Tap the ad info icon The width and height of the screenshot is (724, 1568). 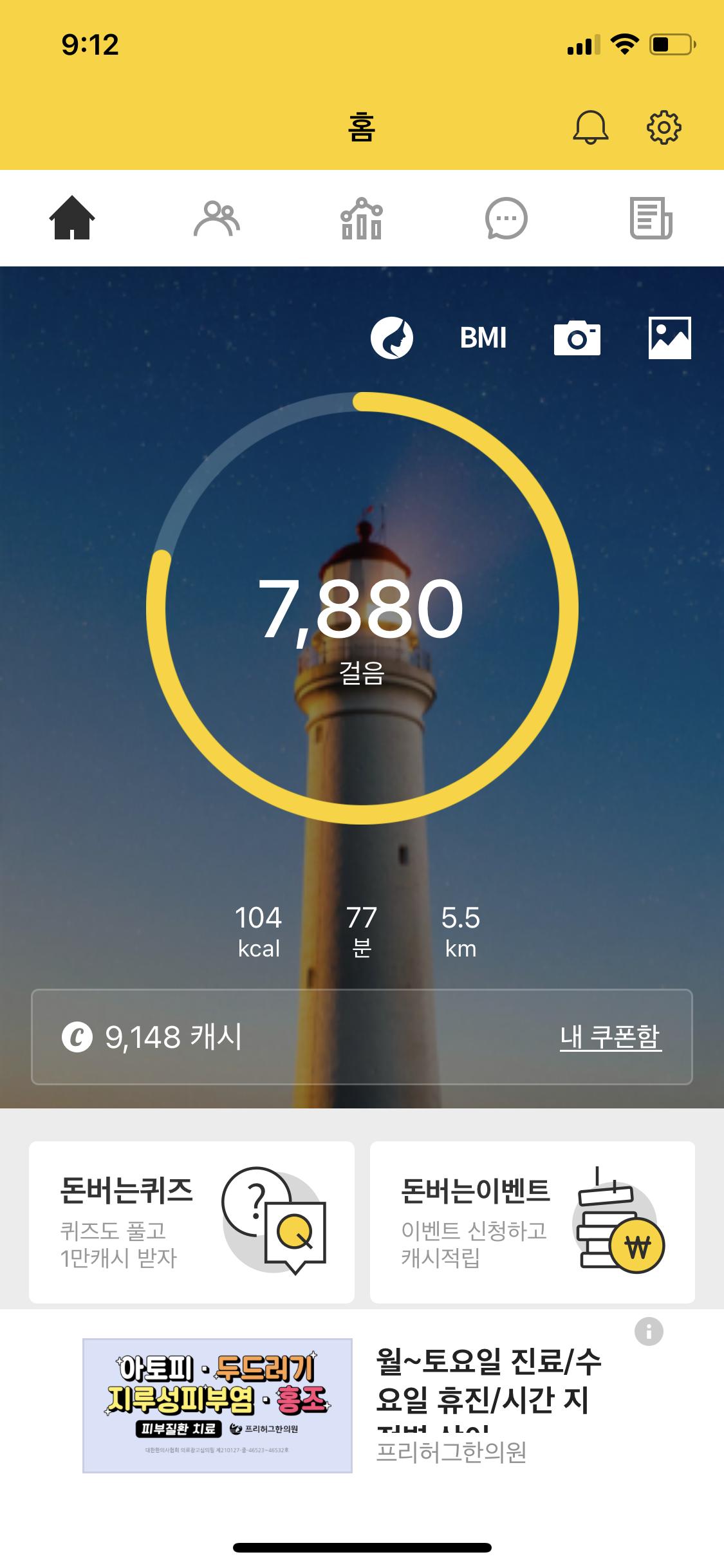(x=649, y=1331)
